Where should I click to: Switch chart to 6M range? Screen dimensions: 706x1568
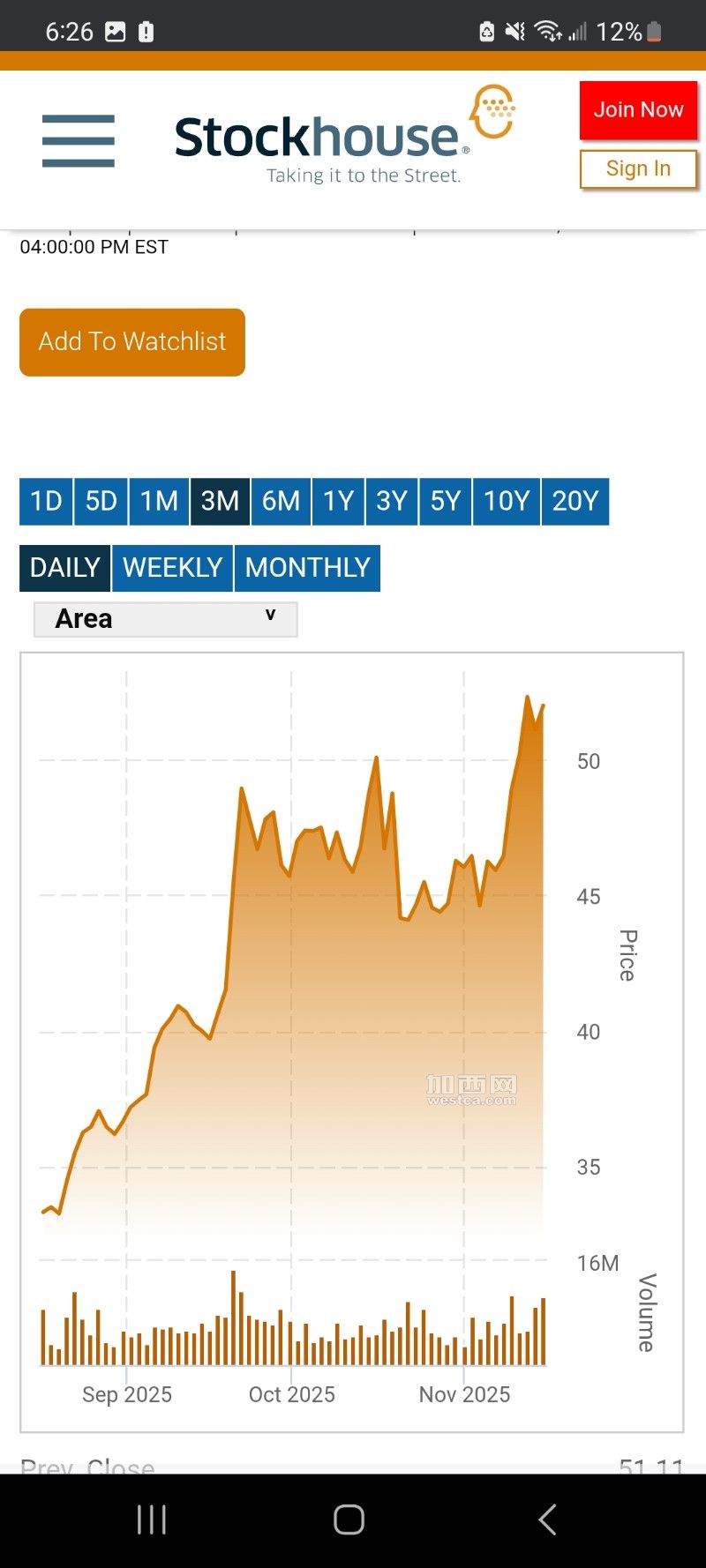[x=281, y=501]
